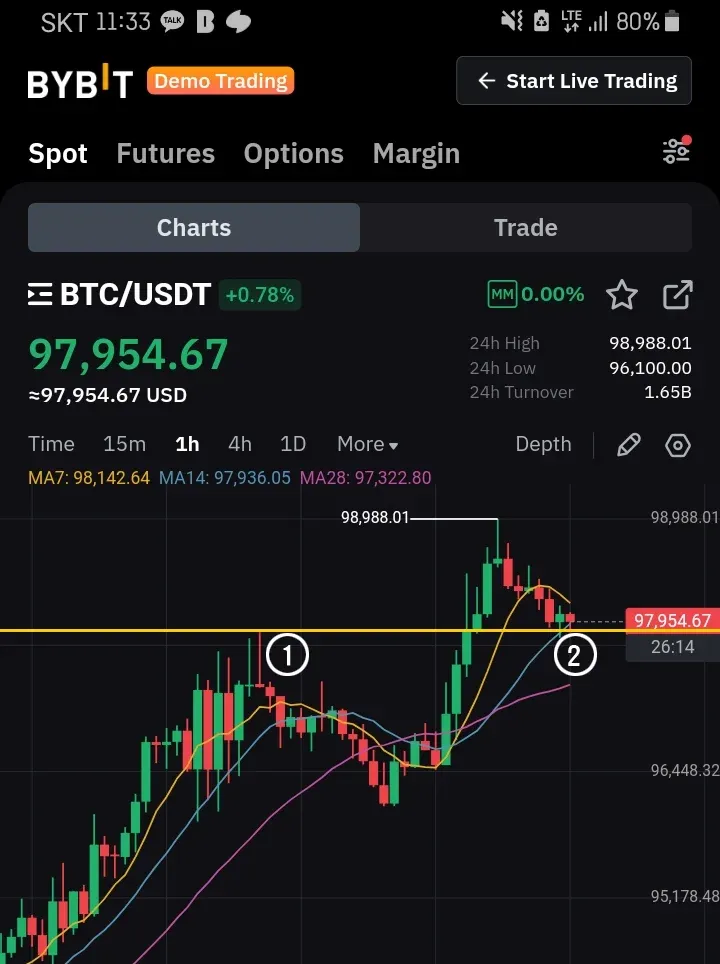Select the Charts view
This screenshot has height=964, width=720.
[x=194, y=228]
